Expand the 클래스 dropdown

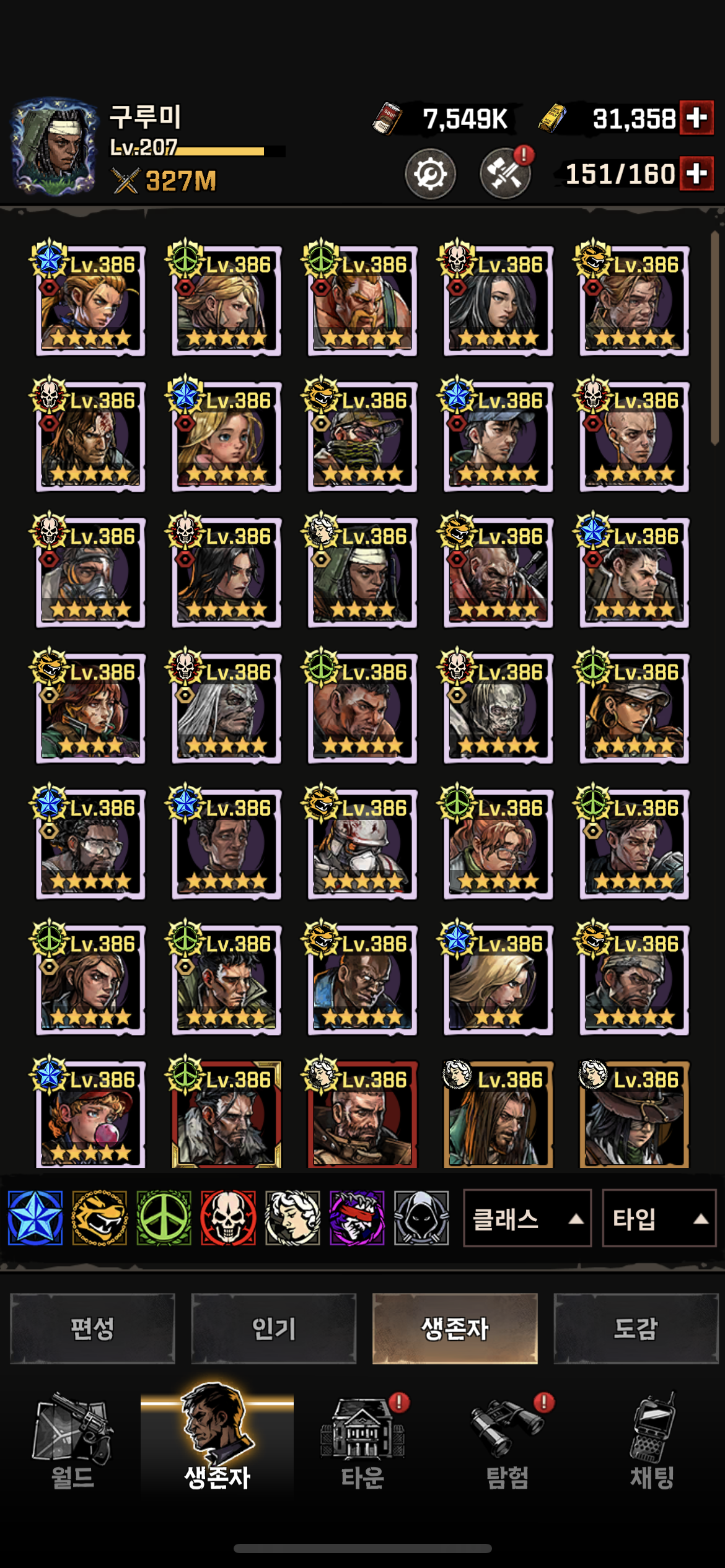pyautogui.click(x=527, y=1219)
